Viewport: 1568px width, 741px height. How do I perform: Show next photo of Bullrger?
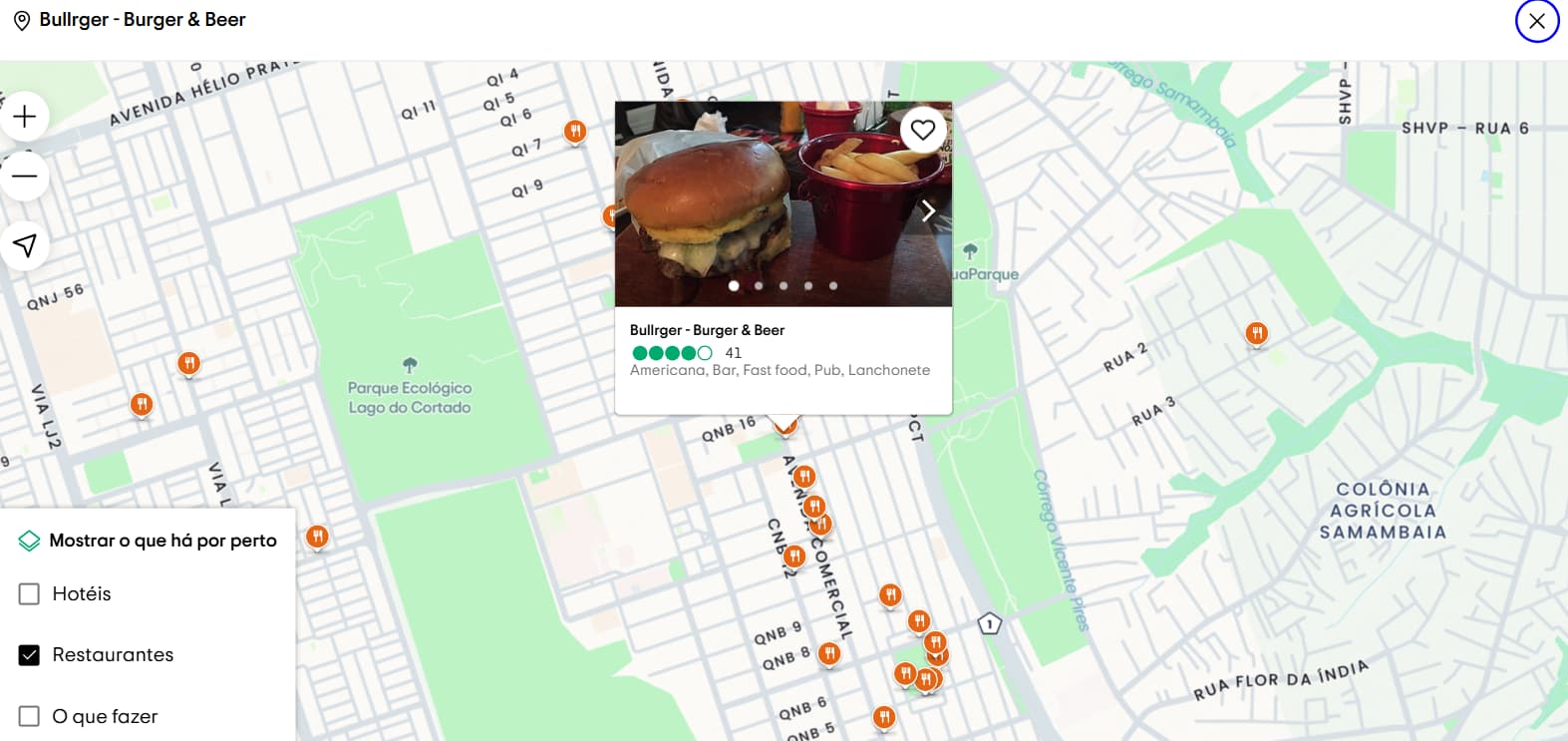928,210
